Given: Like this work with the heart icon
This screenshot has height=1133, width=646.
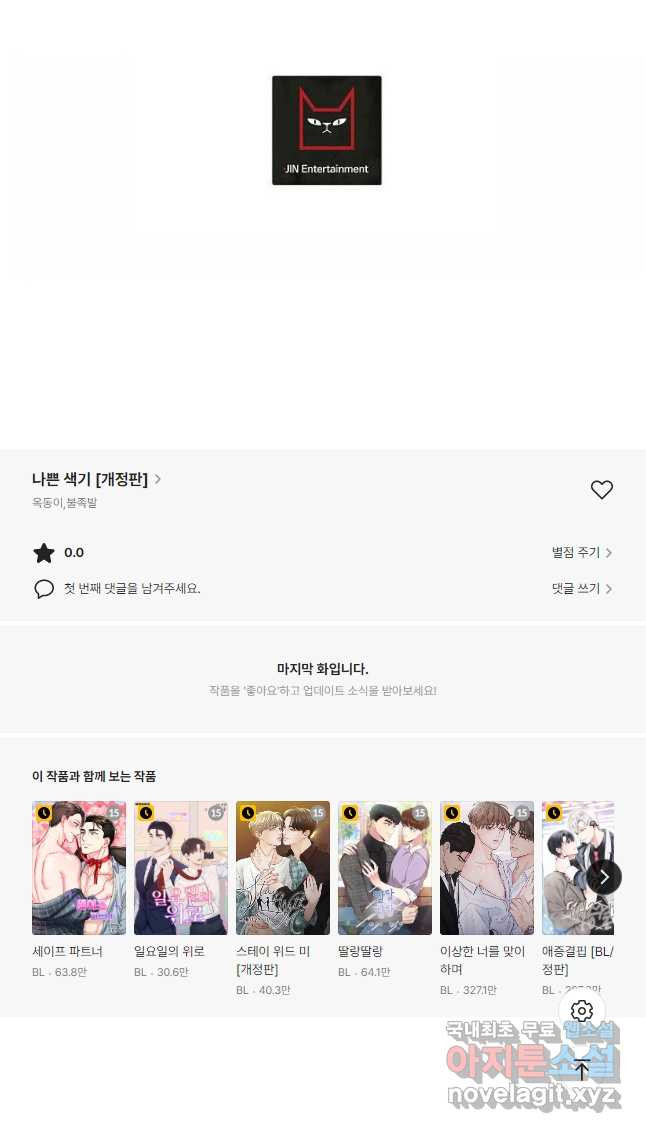Looking at the screenshot, I should [601, 490].
